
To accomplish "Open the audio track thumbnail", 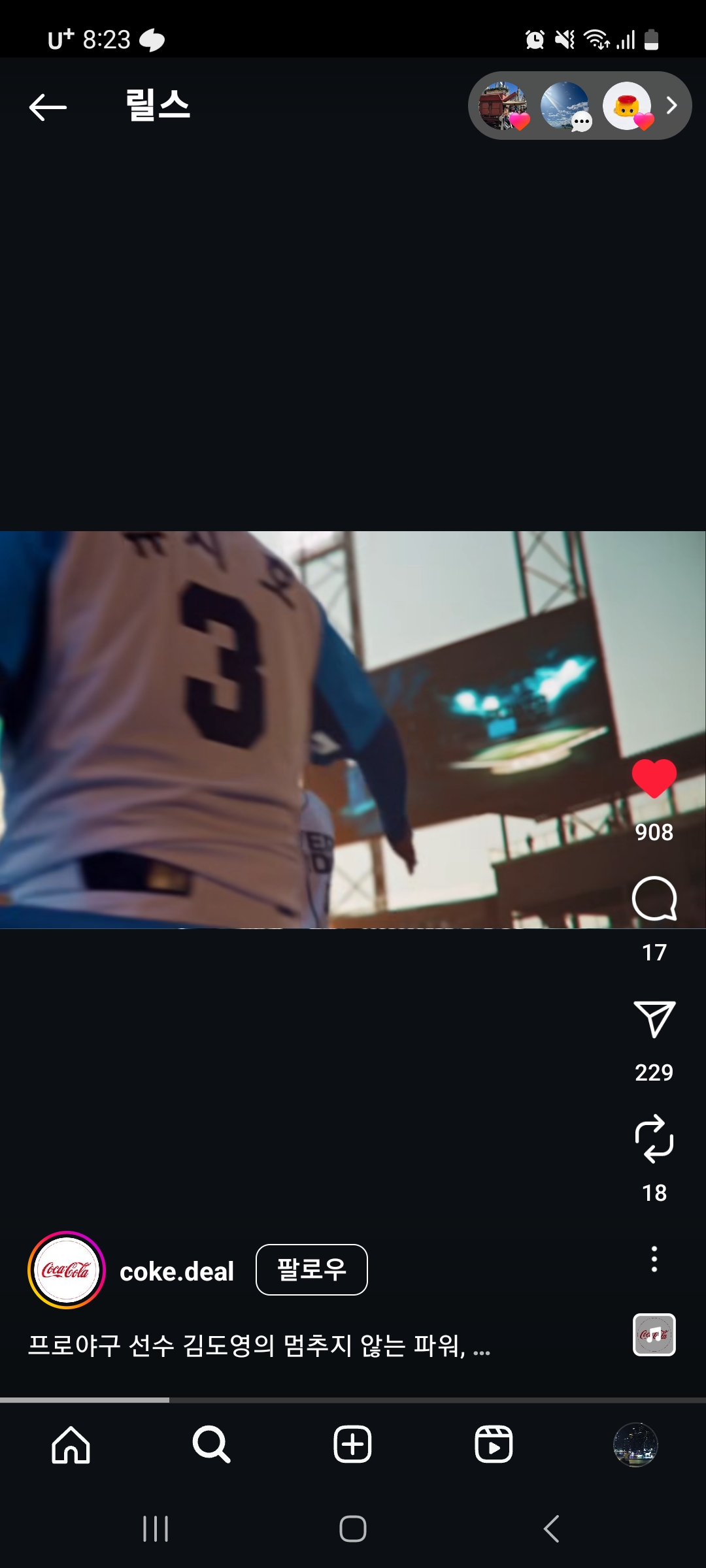I will 654,1334.
